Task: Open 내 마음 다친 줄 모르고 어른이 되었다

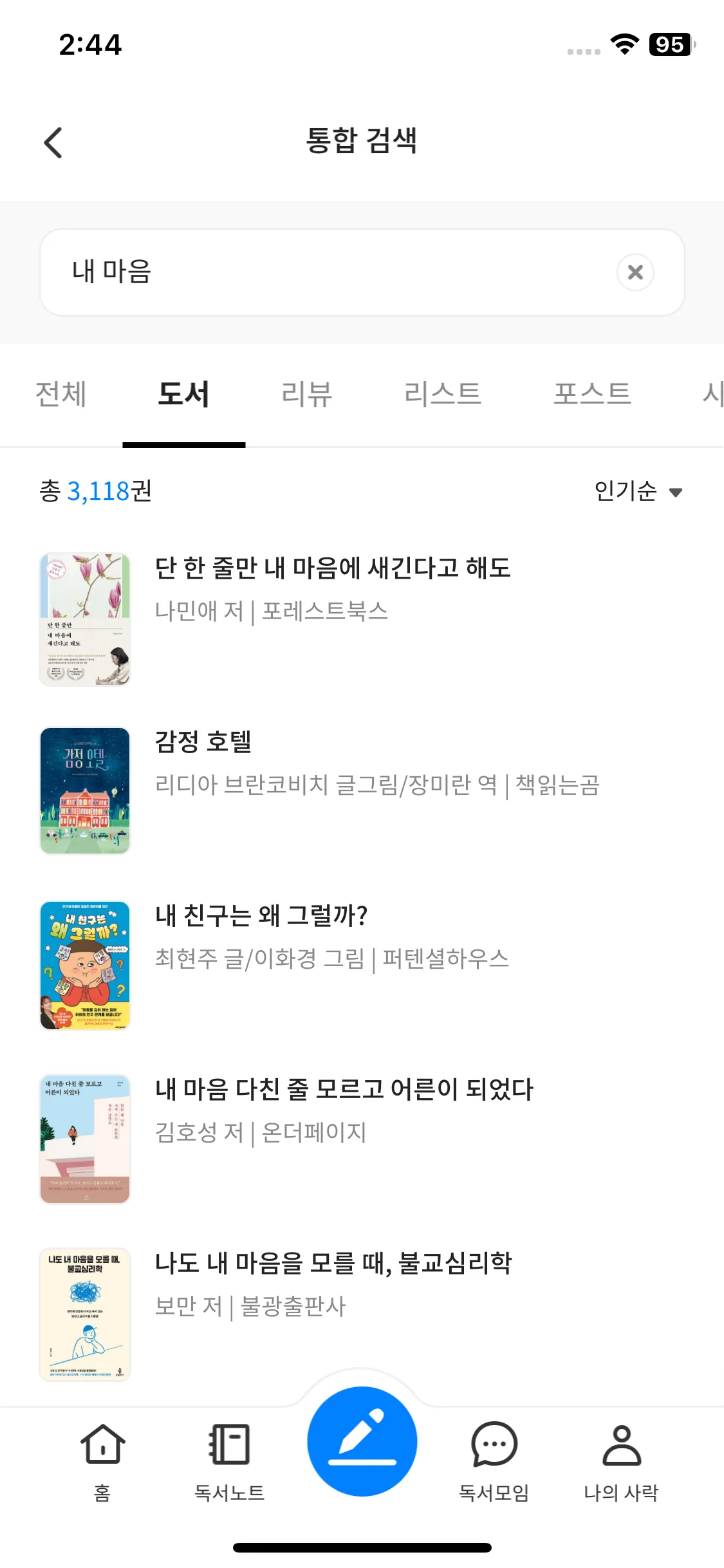Action: 344,1090
